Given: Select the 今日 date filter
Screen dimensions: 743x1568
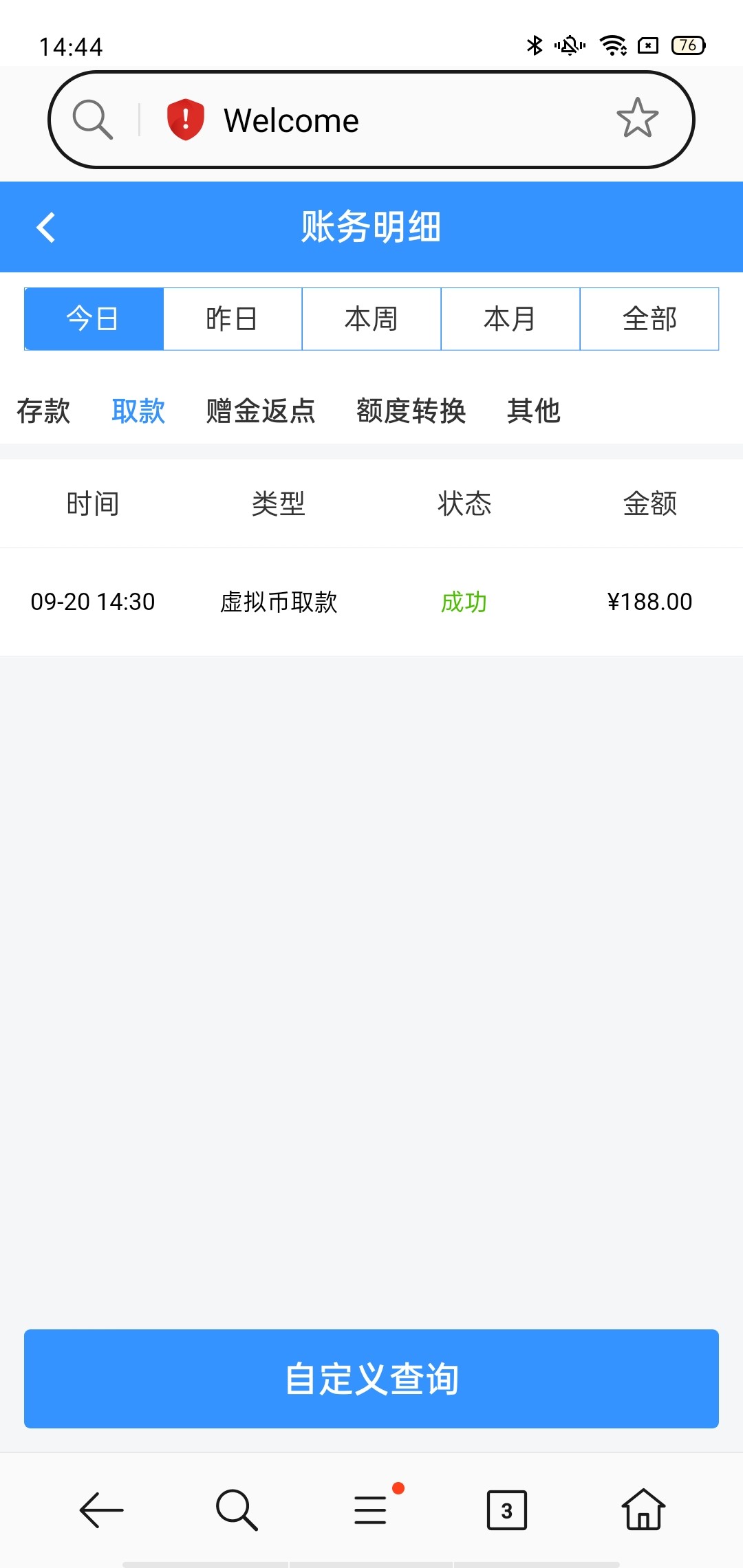Looking at the screenshot, I should click(94, 319).
